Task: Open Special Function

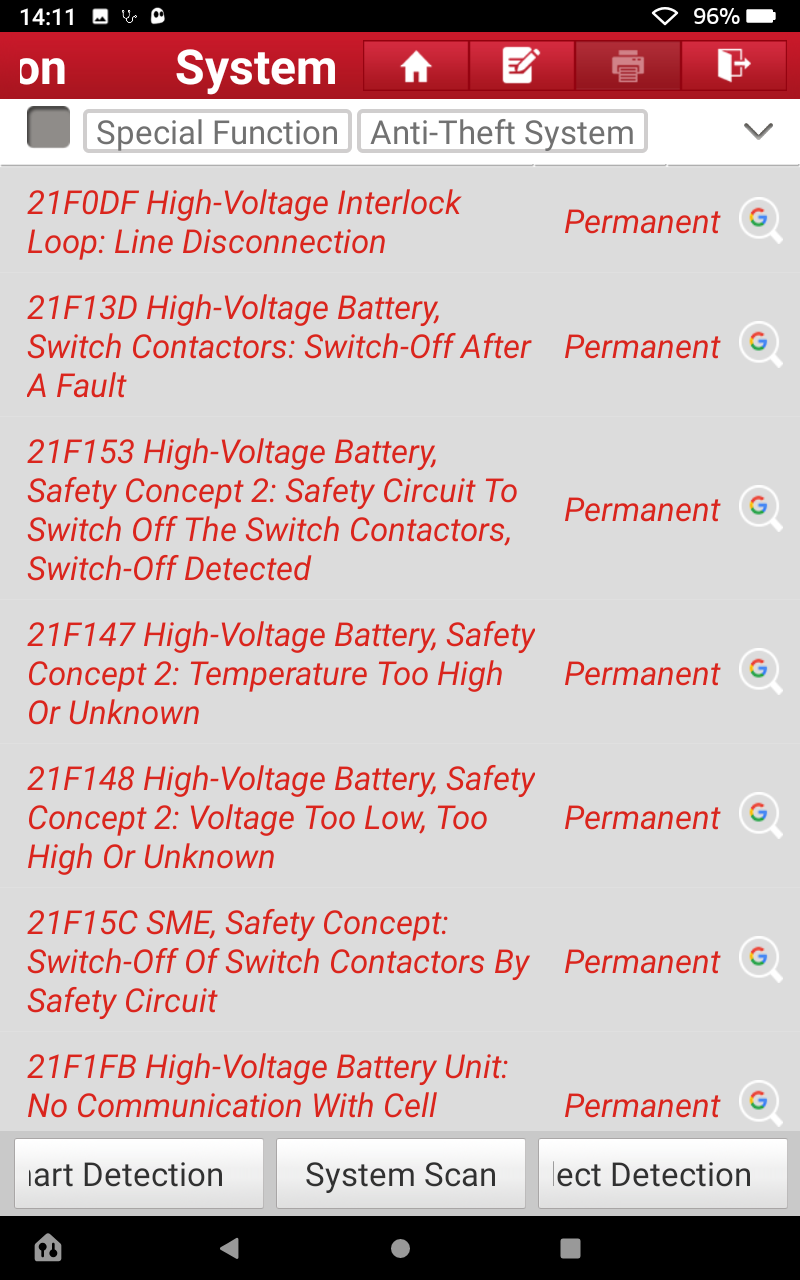Action: pyautogui.click(x=217, y=132)
